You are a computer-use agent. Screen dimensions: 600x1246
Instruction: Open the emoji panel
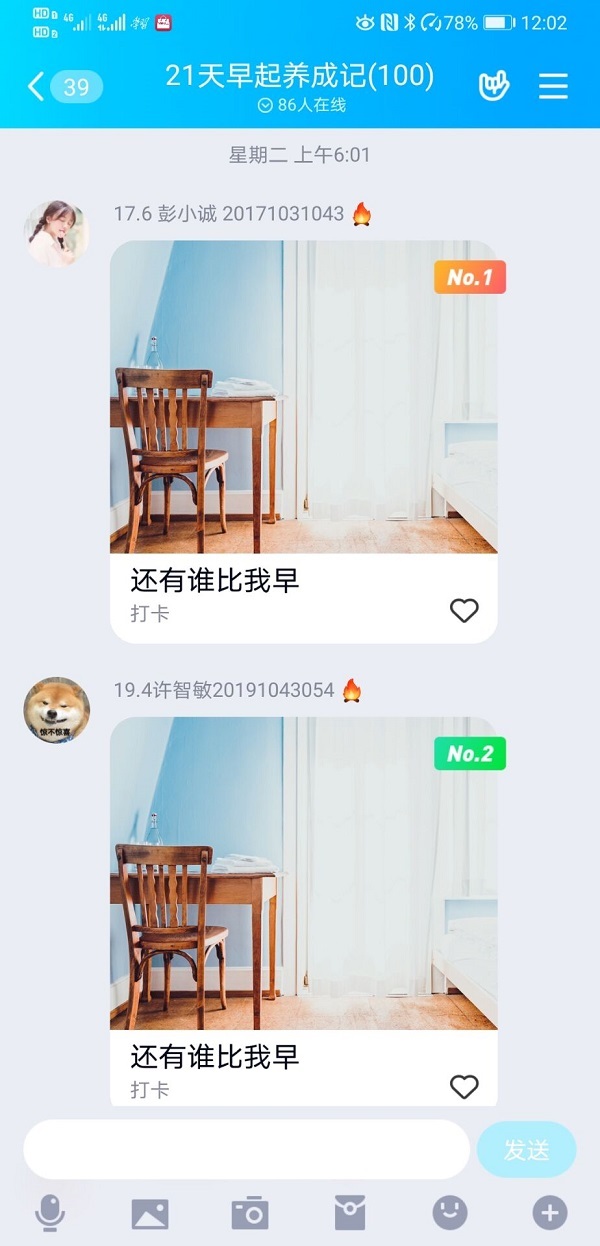pyautogui.click(x=450, y=1213)
